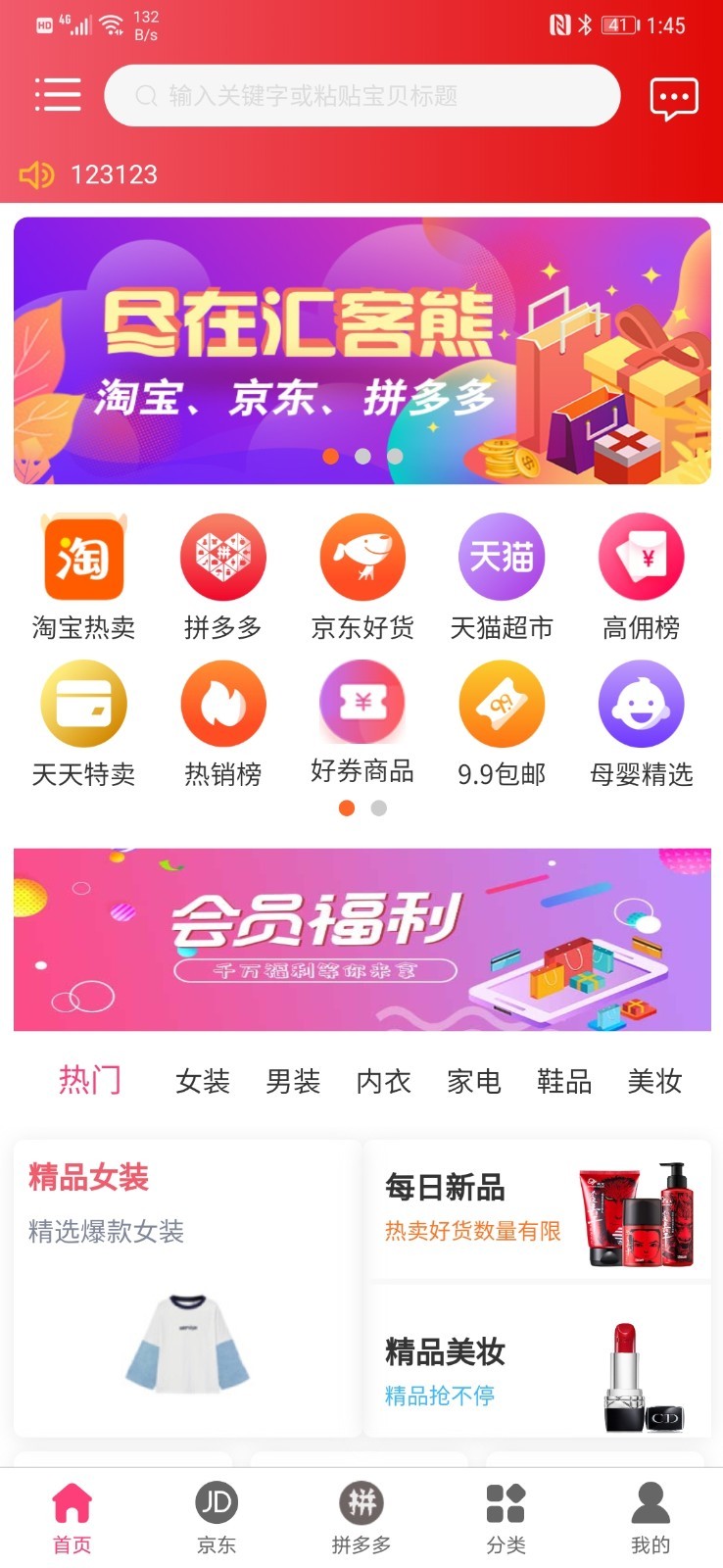Go to the 我的 bottom tab
This screenshot has width=723, height=1568.
[x=651, y=1518]
